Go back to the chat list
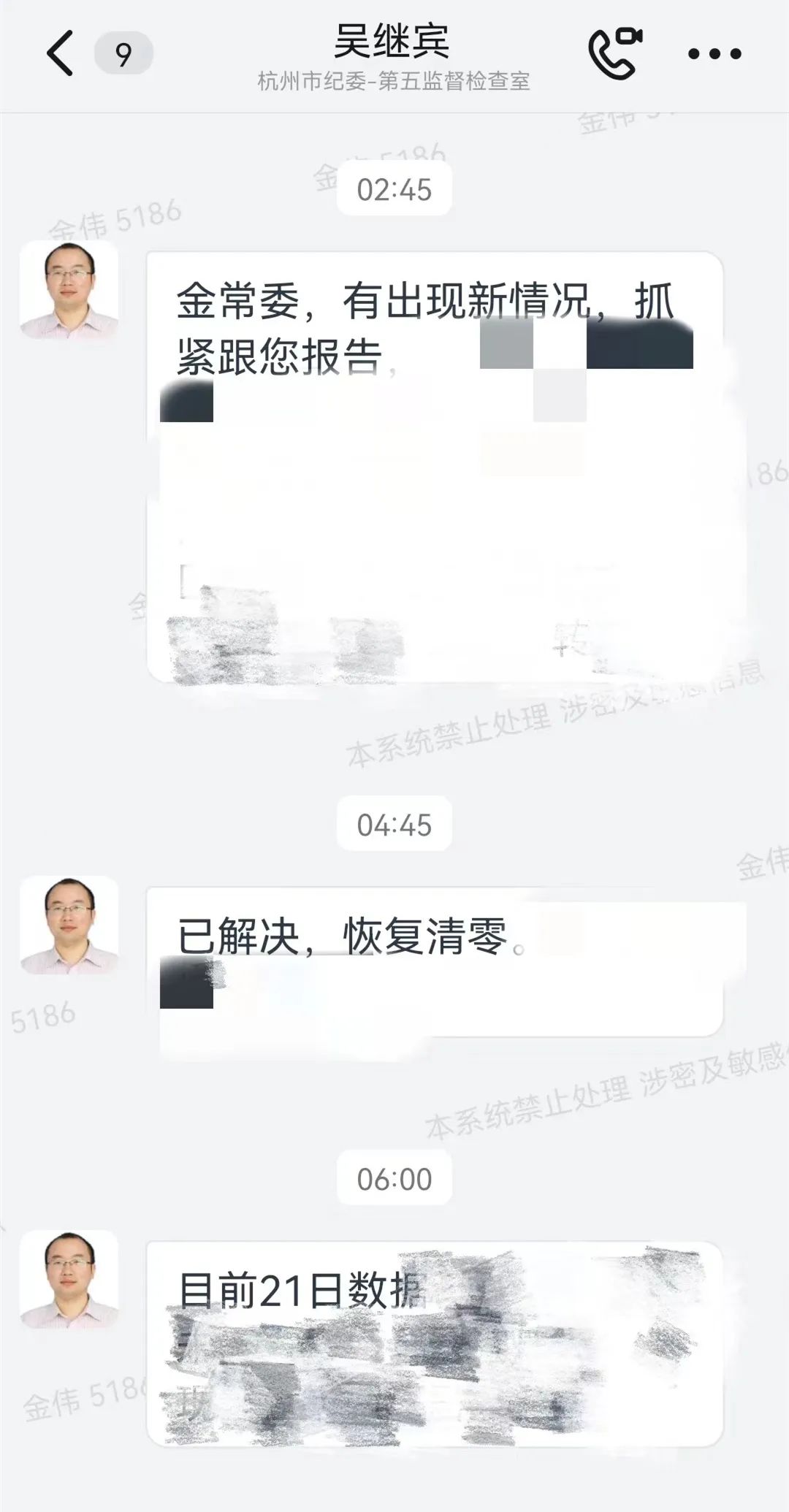The image size is (789, 1512). tap(61, 53)
